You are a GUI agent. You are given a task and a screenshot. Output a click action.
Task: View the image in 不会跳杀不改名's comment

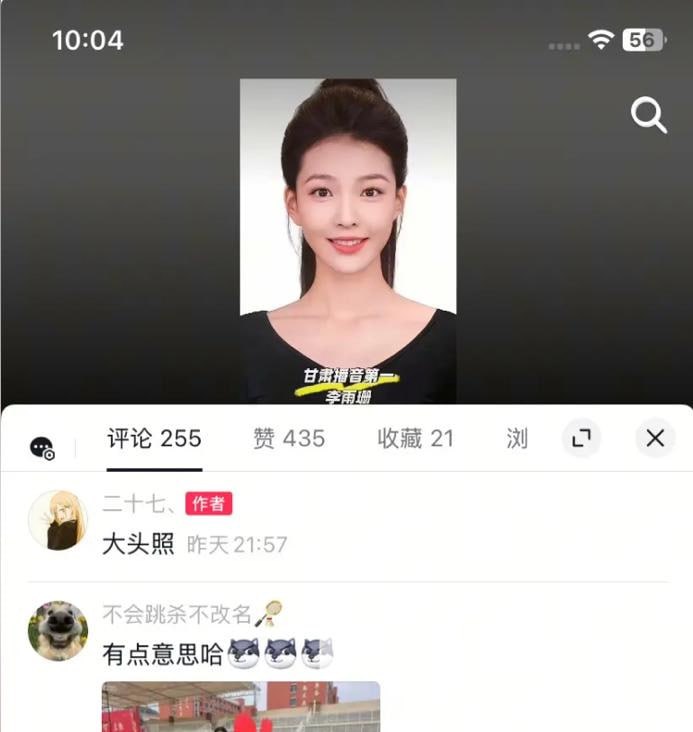pos(240,706)
